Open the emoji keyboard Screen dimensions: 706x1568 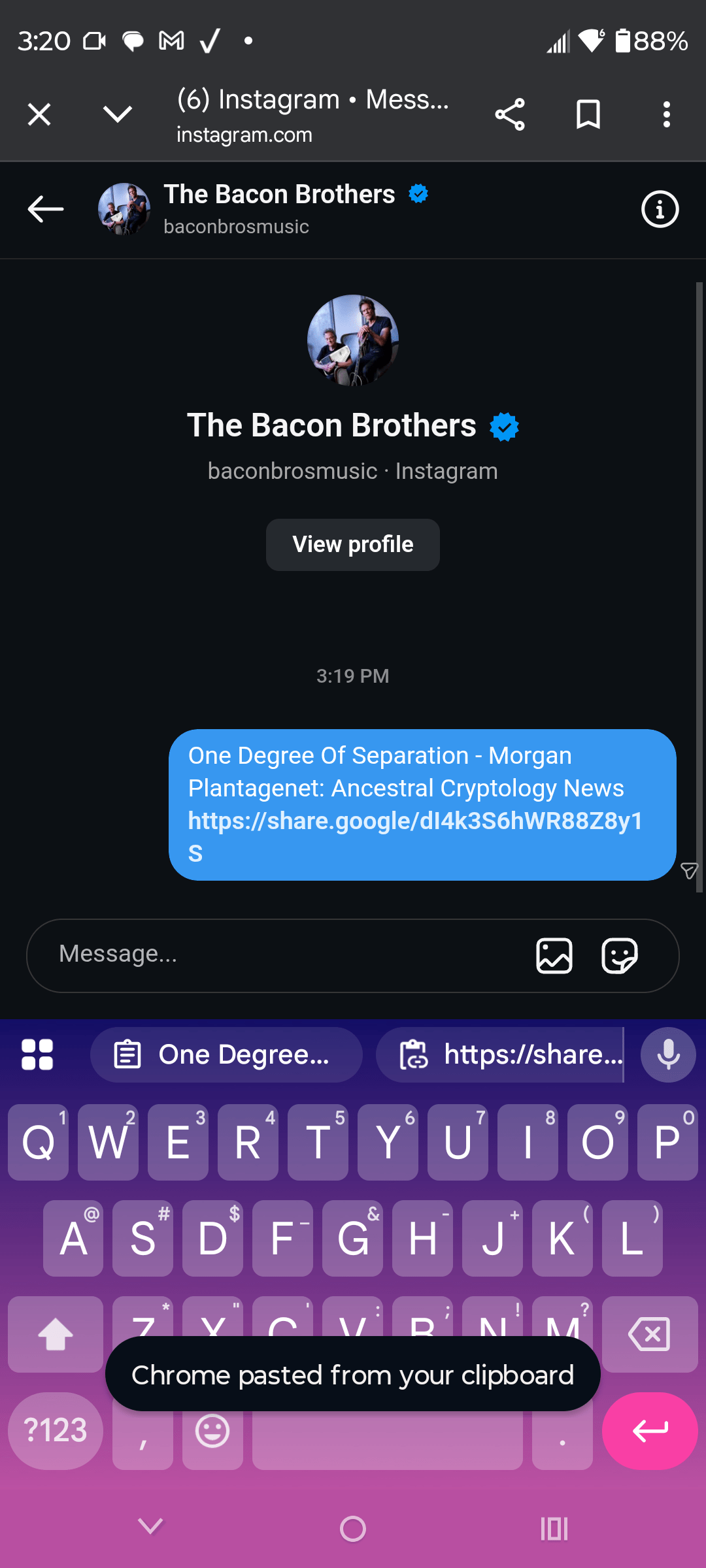click(x=212, y=1431)
